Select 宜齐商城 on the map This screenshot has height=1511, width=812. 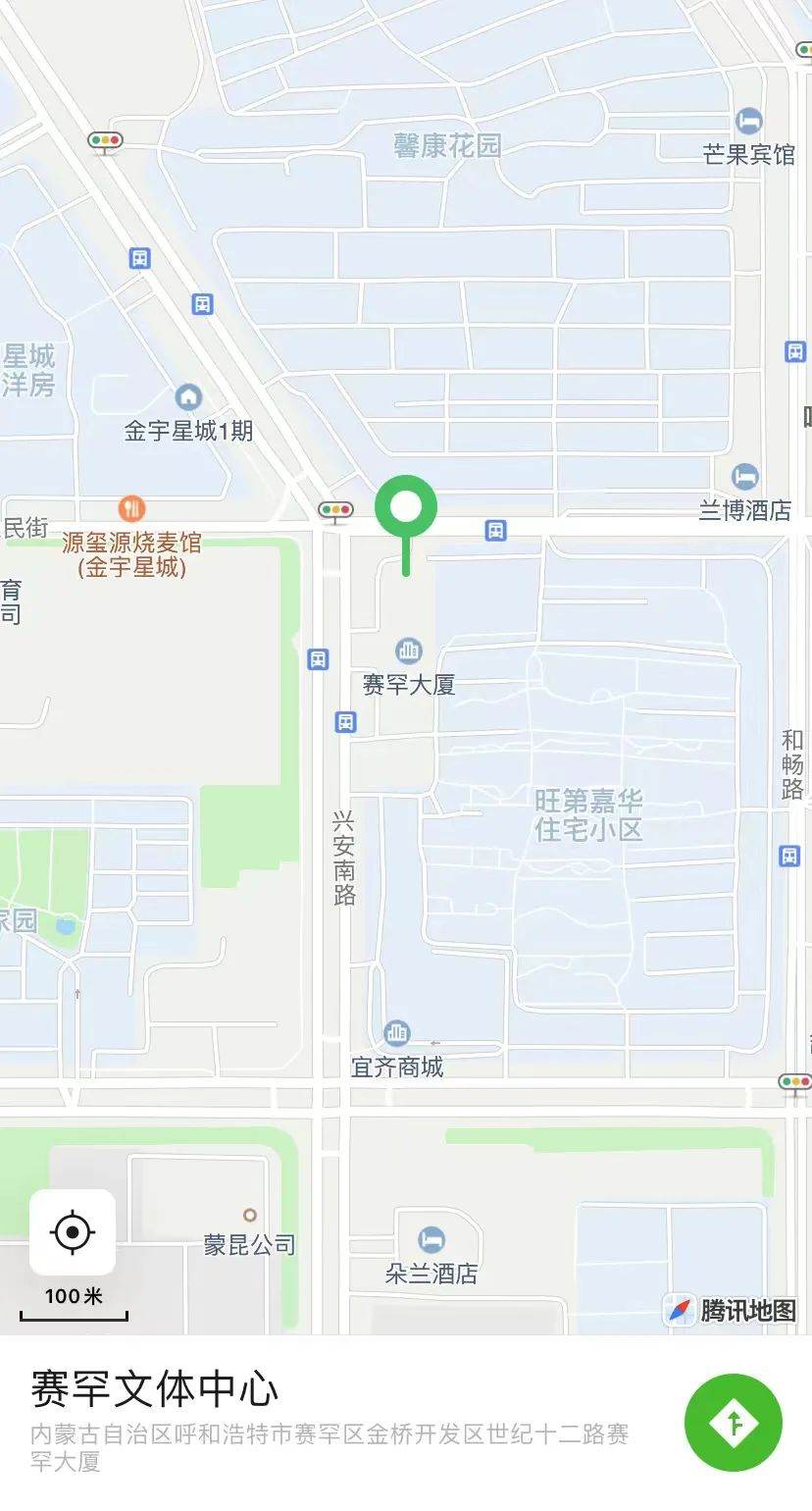click(x=397, y=1032)
